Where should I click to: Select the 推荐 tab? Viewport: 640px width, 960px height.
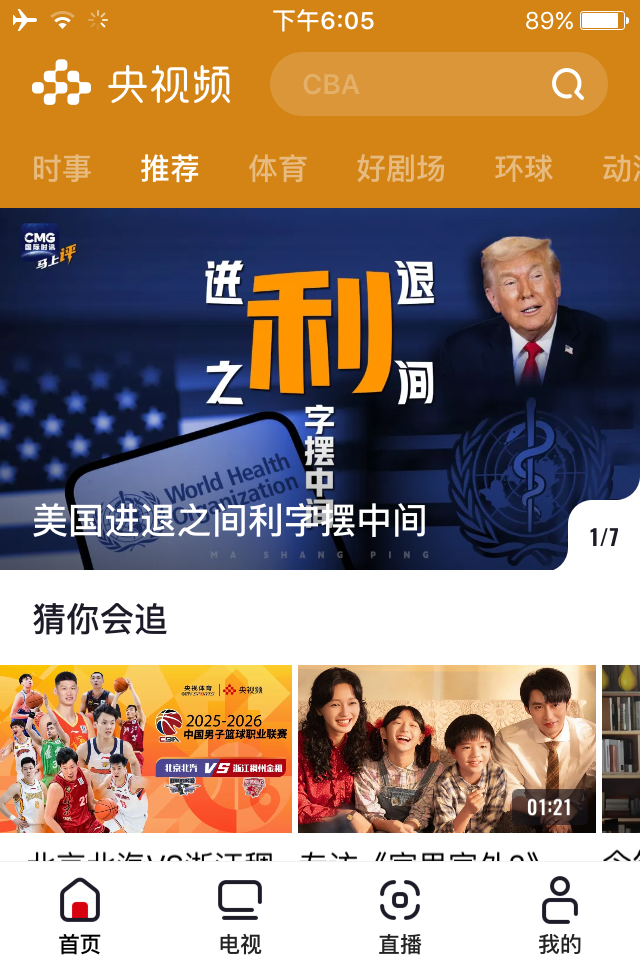point(170,168)
